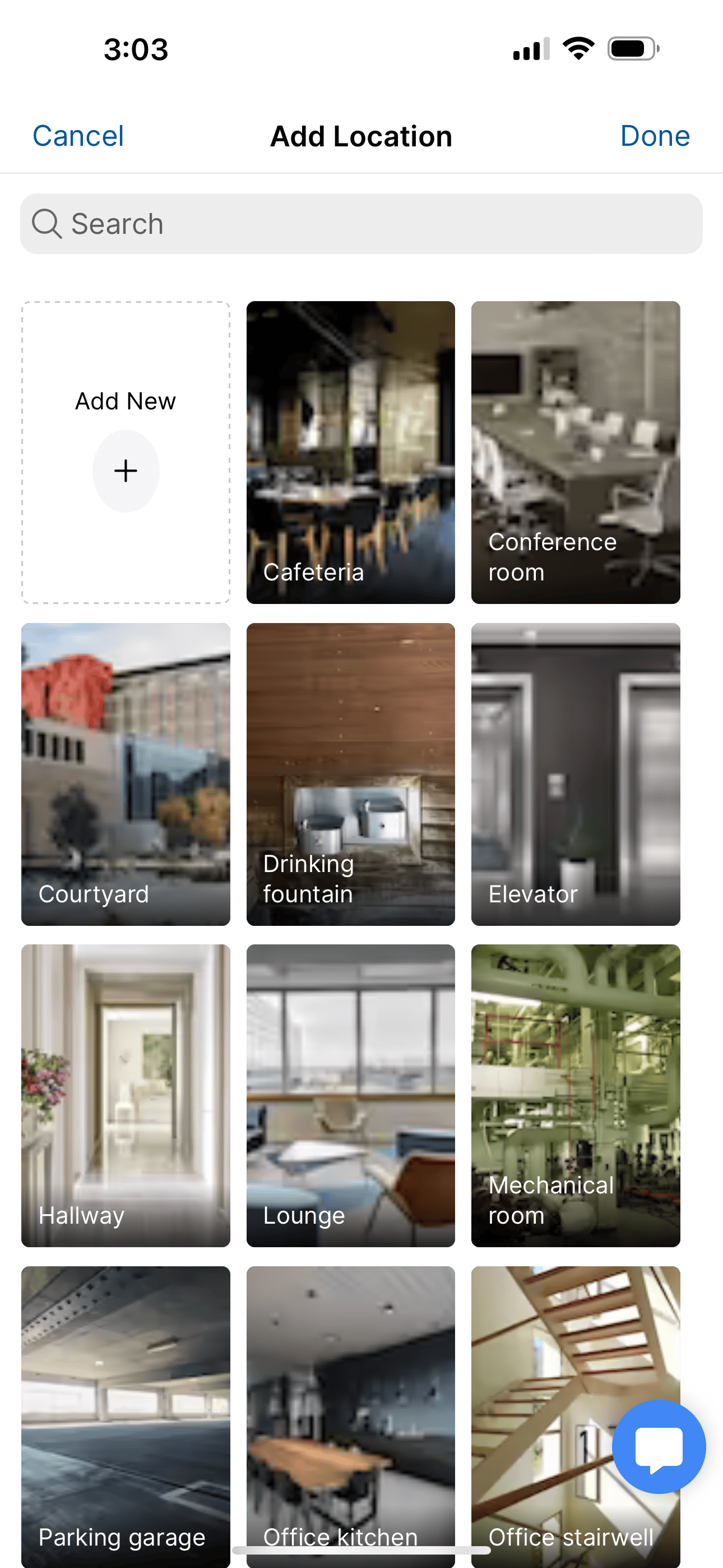723x1568 pixels.
Task: Select the Mechanical room location
Action: coord(575,1096)
